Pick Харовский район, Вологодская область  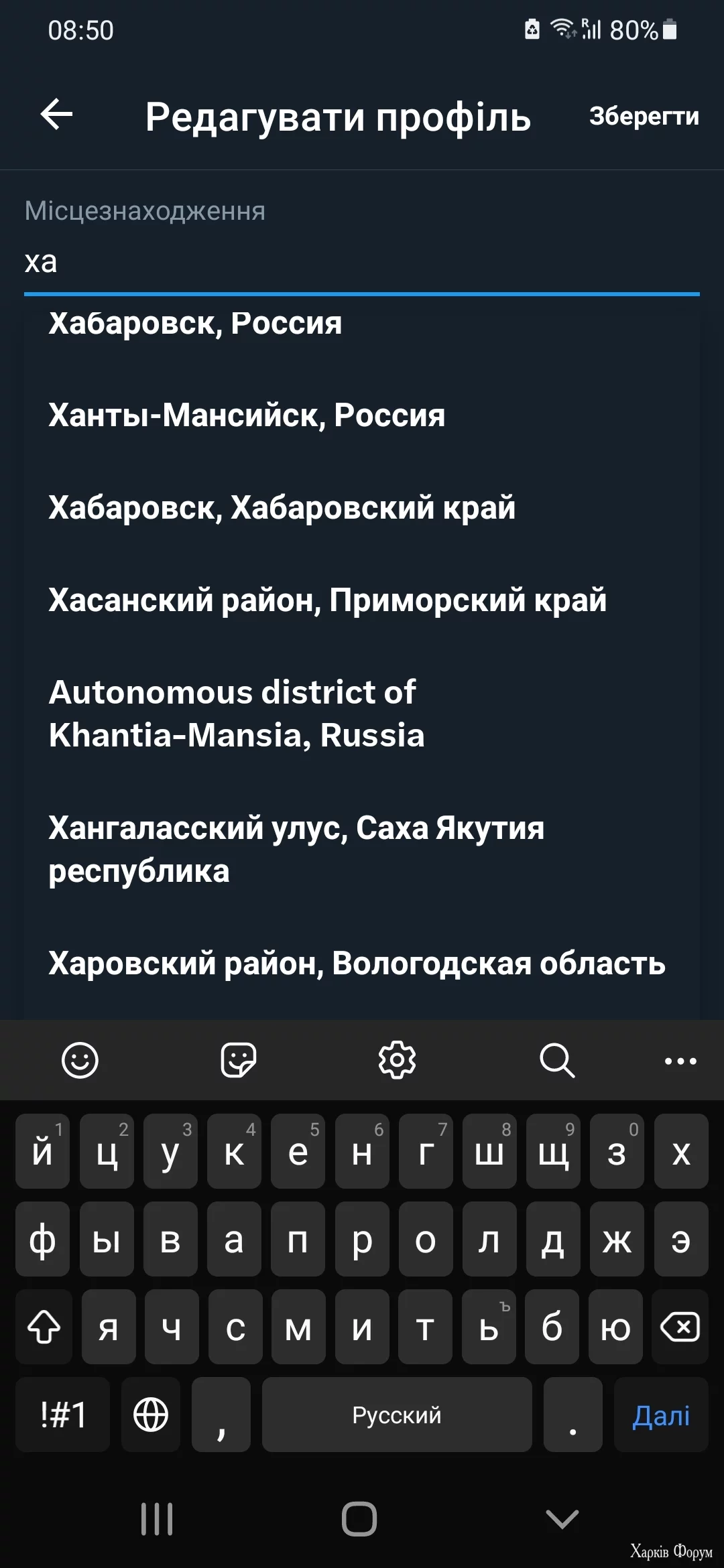[362, 963]
